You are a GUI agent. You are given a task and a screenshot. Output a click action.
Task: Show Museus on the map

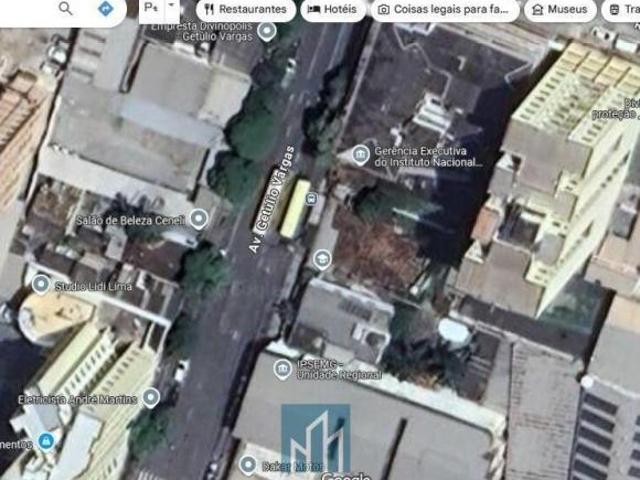pyautogui.click(x=561, y=10)
